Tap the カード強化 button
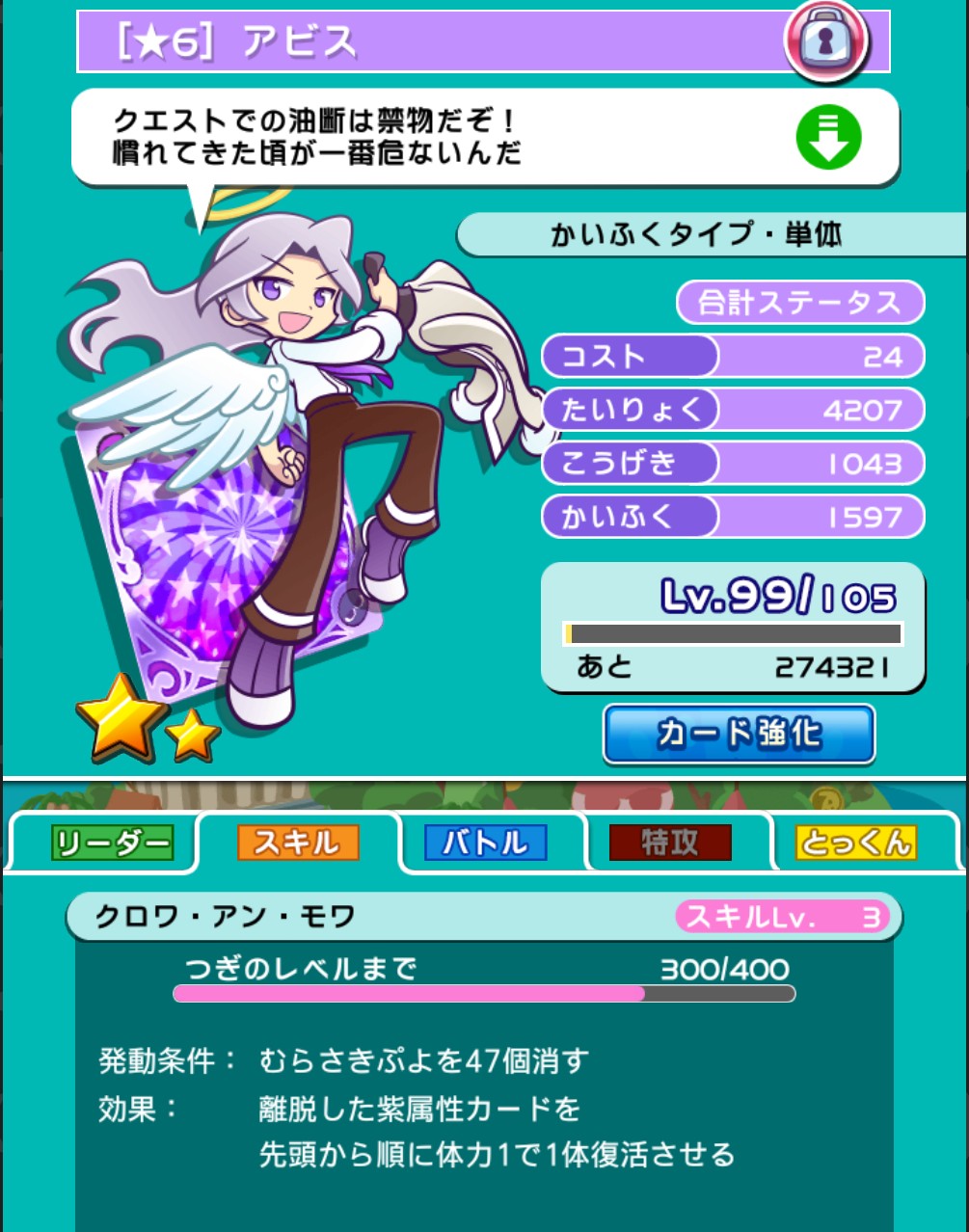 pyautogui.click(x=739, y=735)
